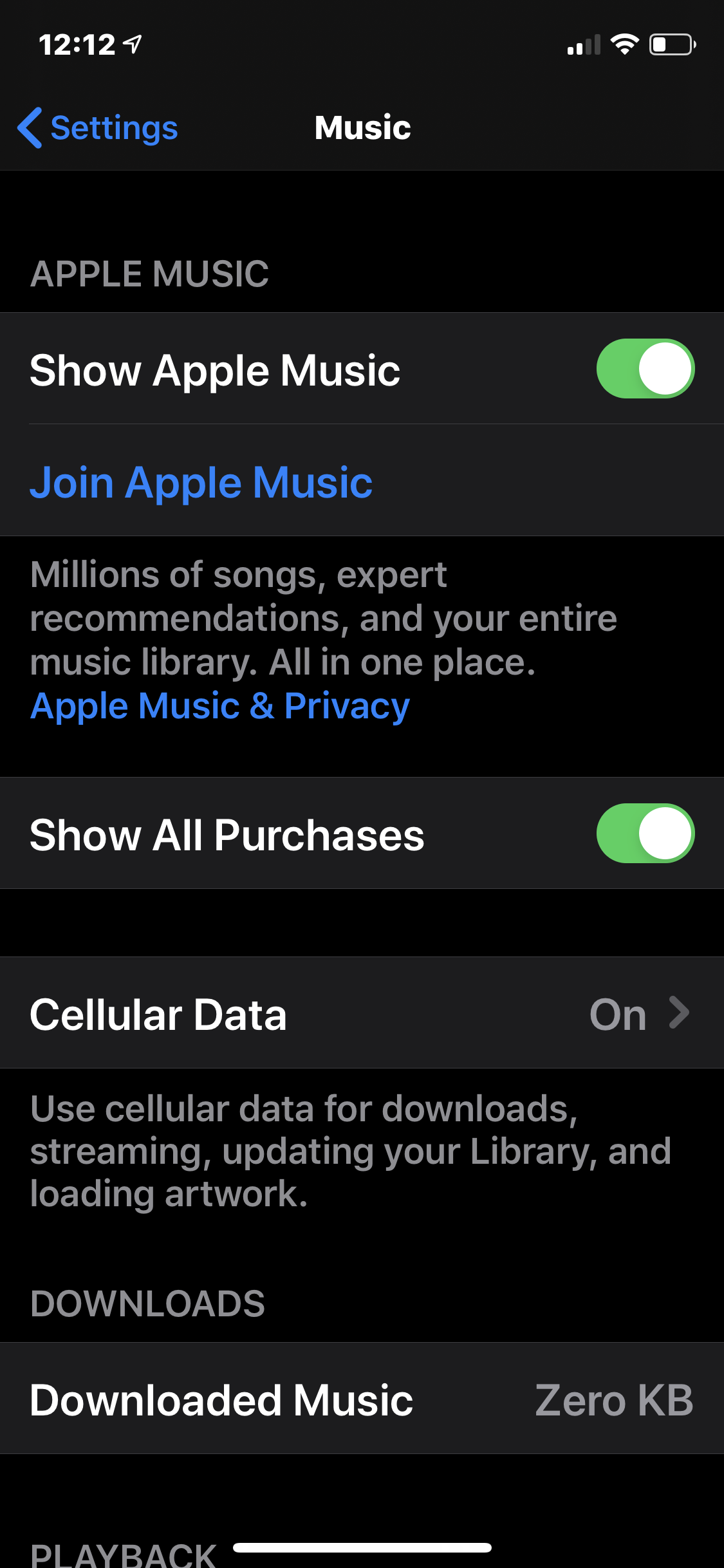
Task: Open Apple Music & Privacy link
Action: point(219,706)
